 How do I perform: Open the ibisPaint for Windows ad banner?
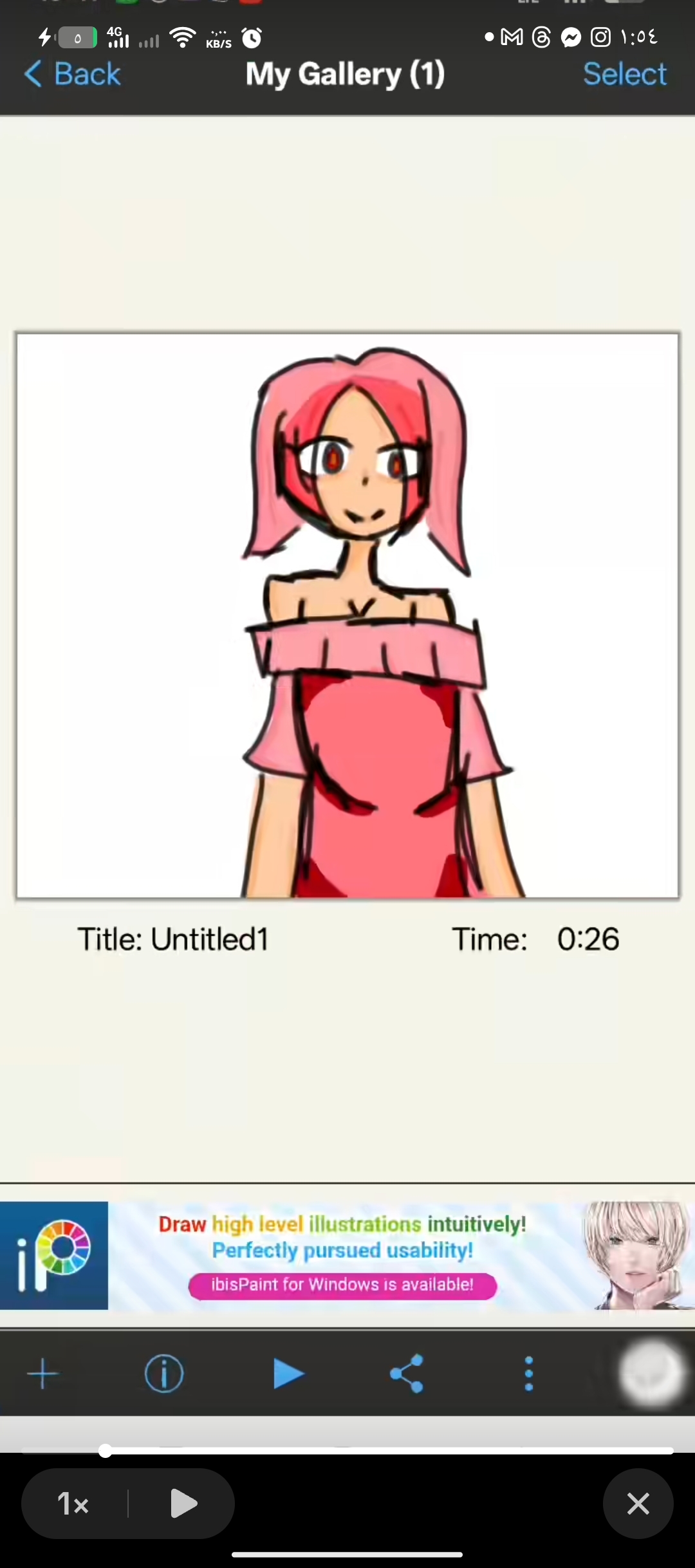[347, 1255]
